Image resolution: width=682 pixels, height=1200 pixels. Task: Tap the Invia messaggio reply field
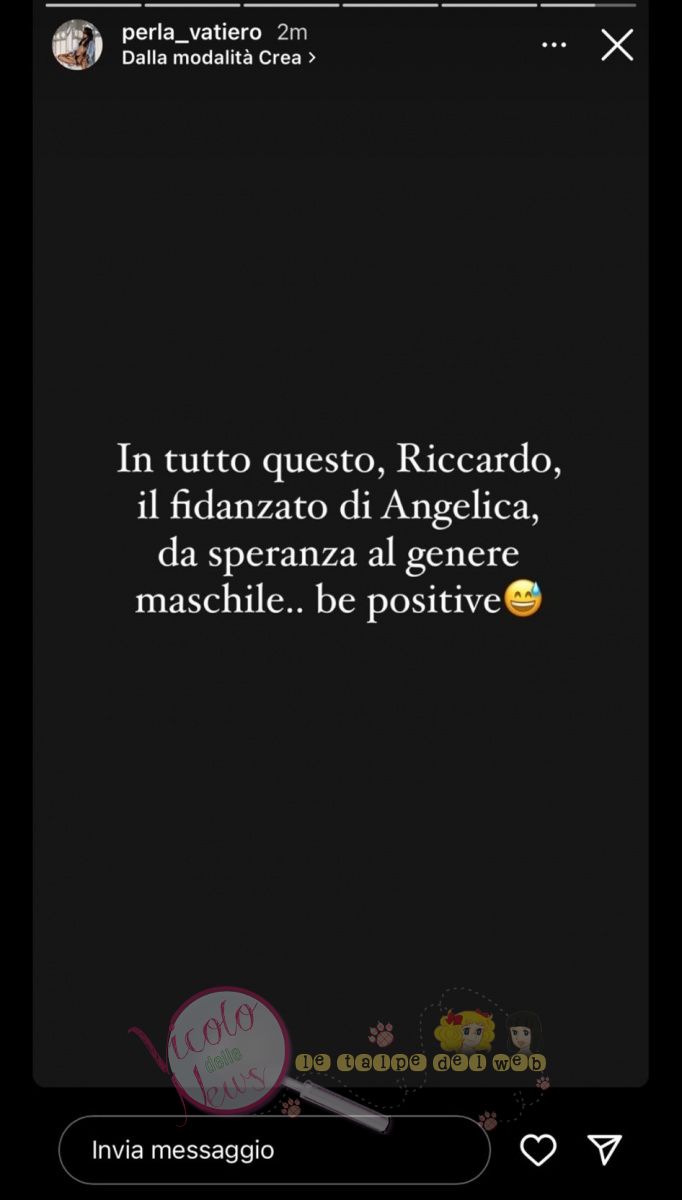274,1150
